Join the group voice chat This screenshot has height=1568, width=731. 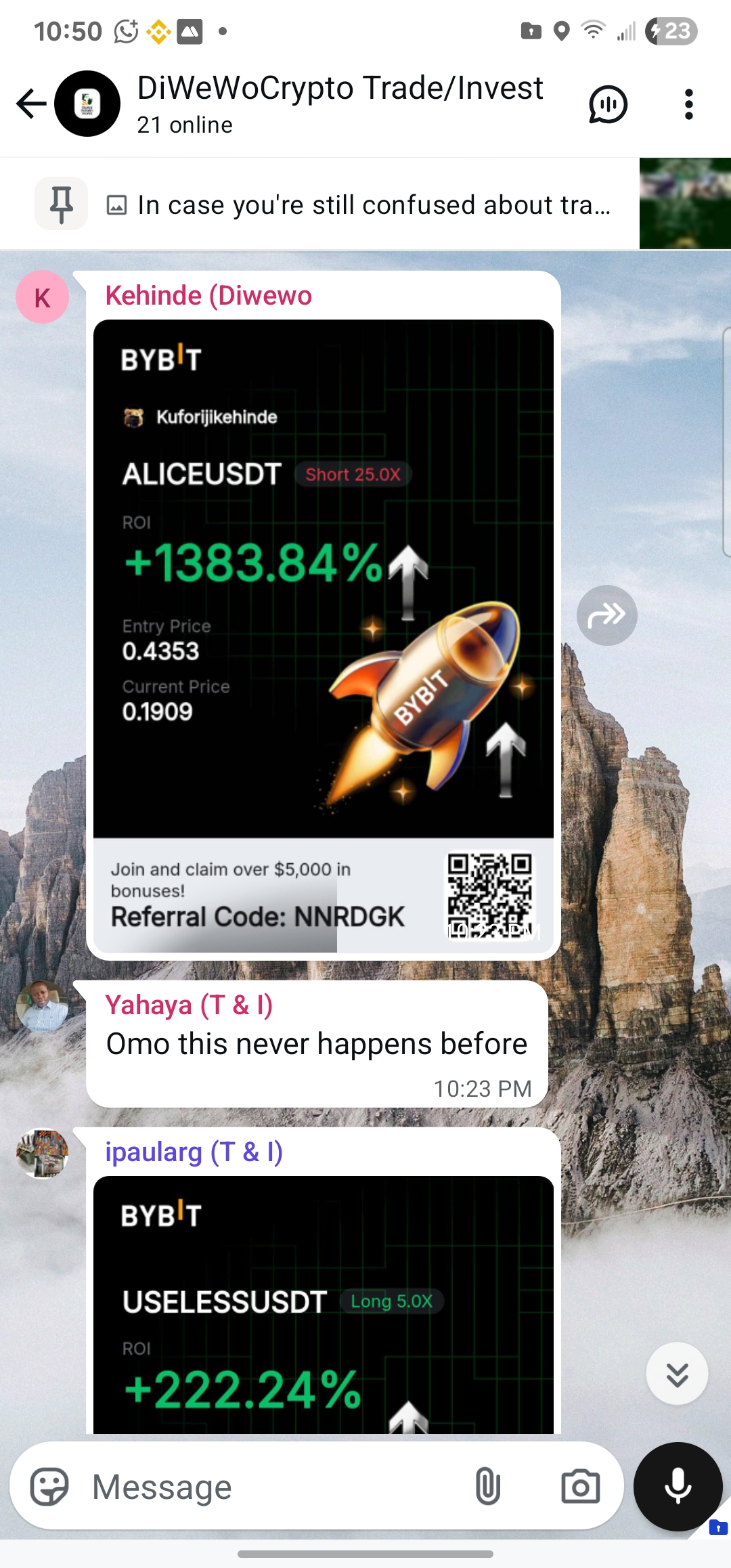[x=608, y=104]
